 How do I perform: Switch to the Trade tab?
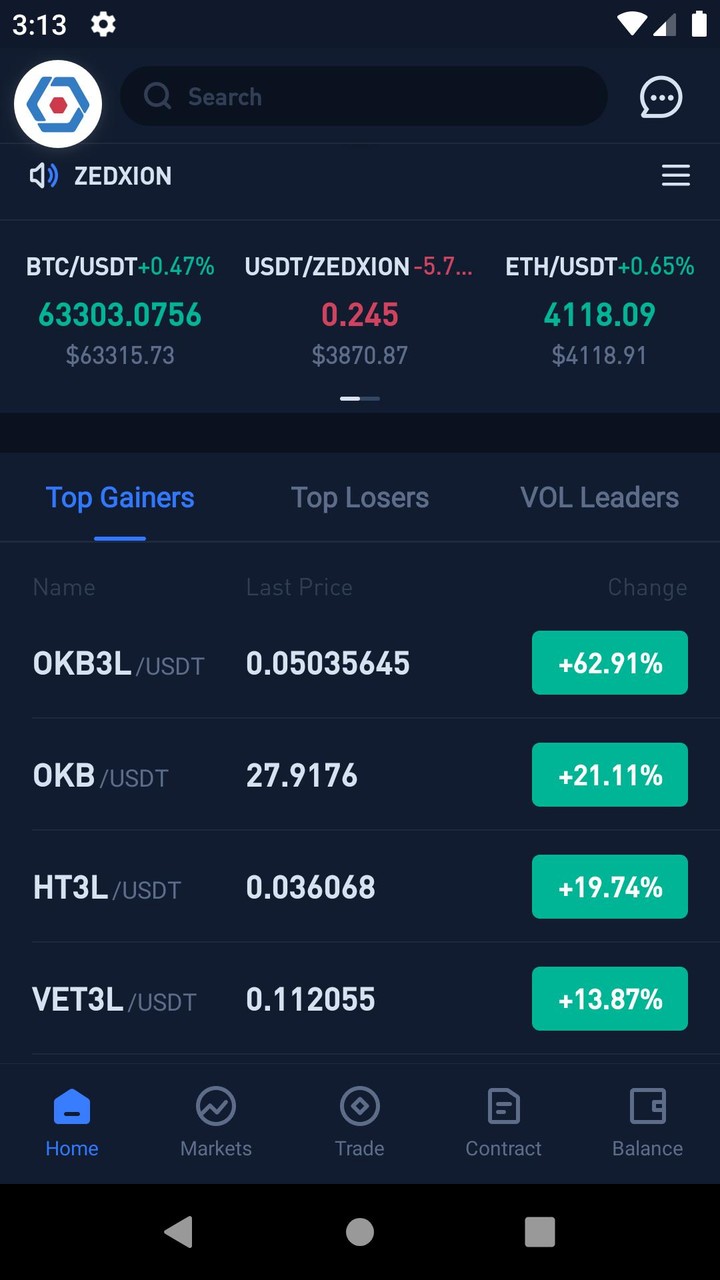[x=360, y=1122]
